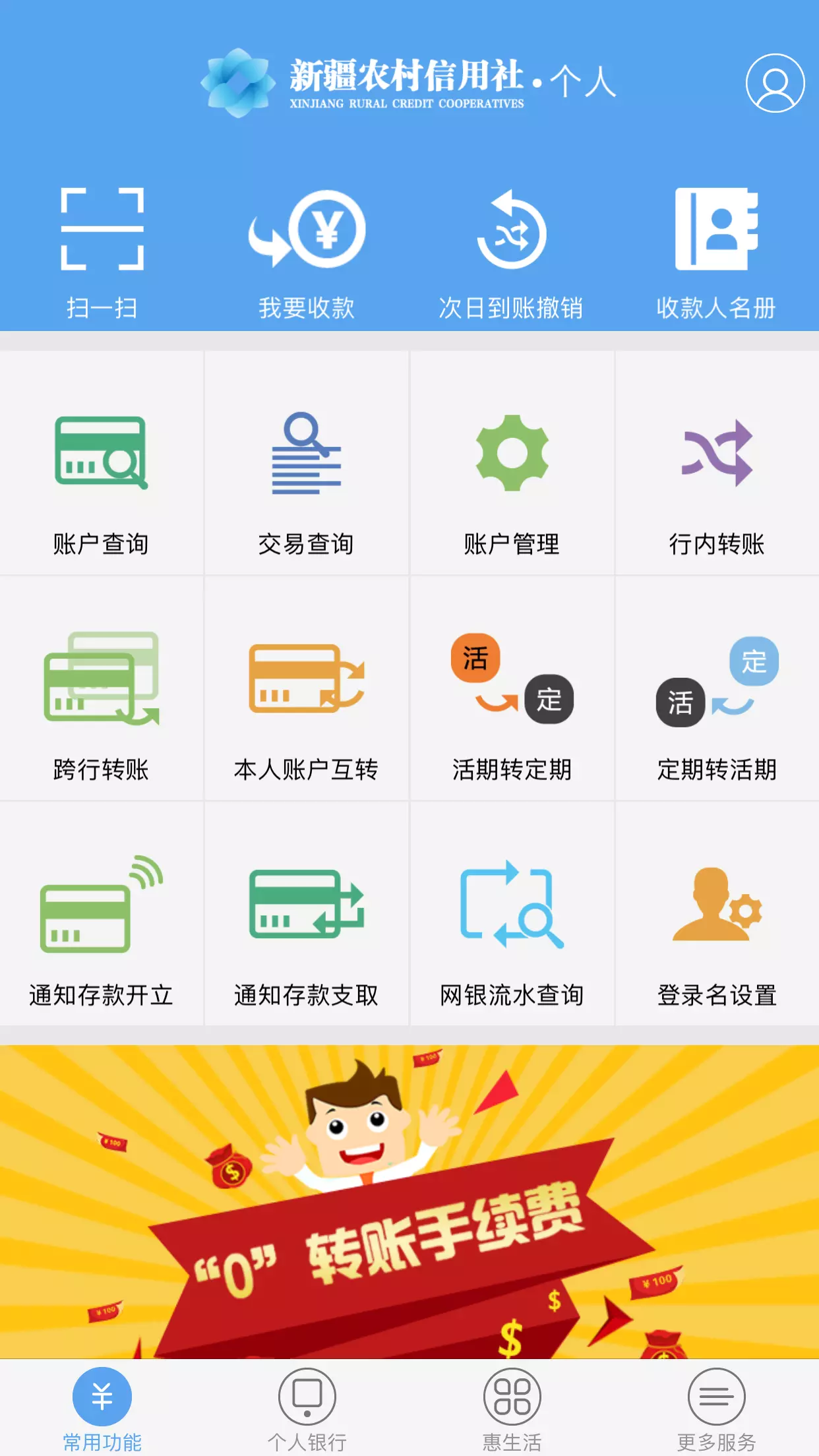Open 账户查询
The height and width of the screenshot is (1456, 819).
(102, 463)
